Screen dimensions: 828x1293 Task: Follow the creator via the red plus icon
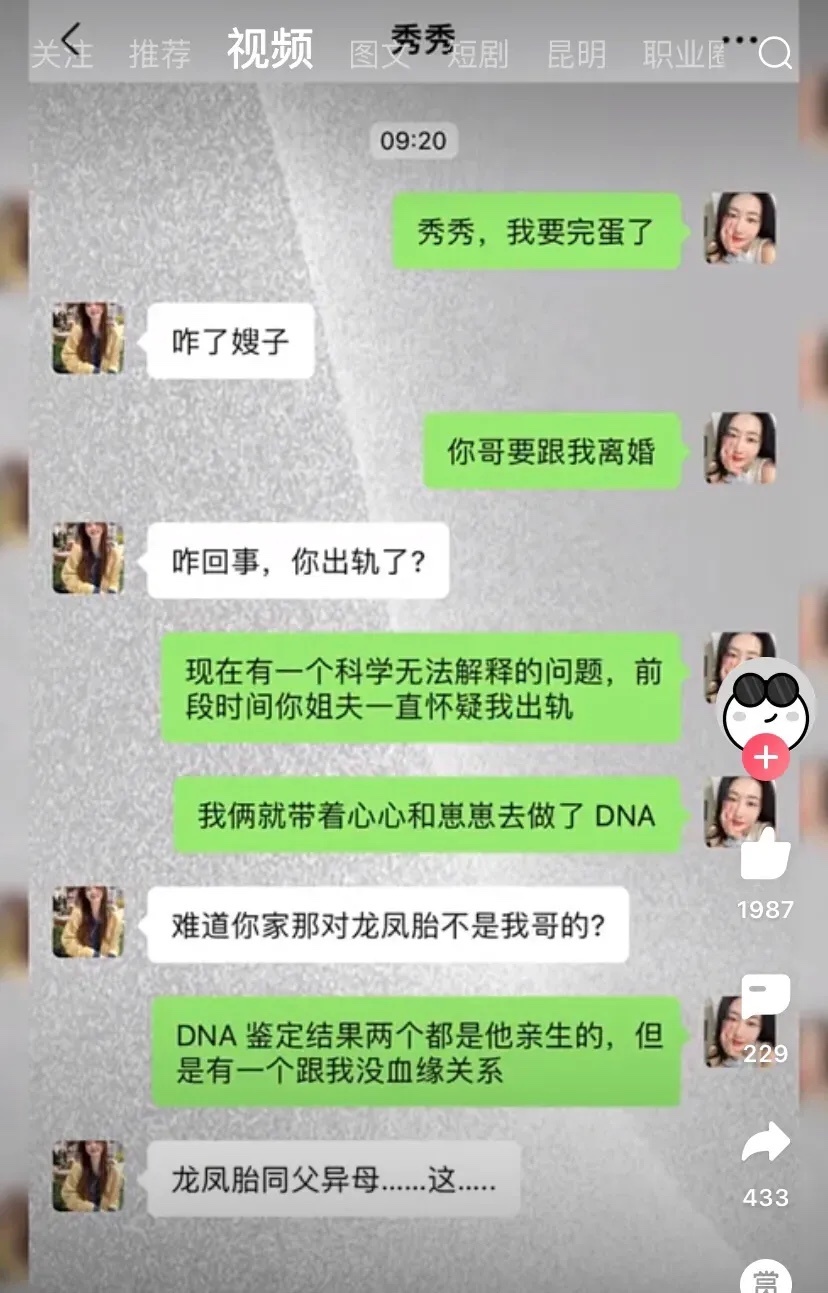(764, 758)
